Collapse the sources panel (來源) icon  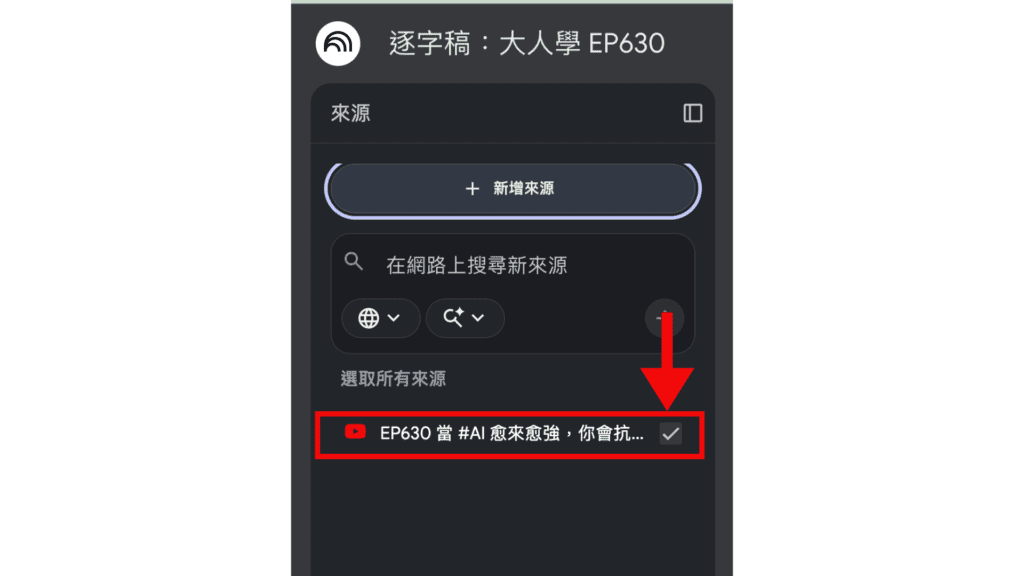[x=692, y=113]
